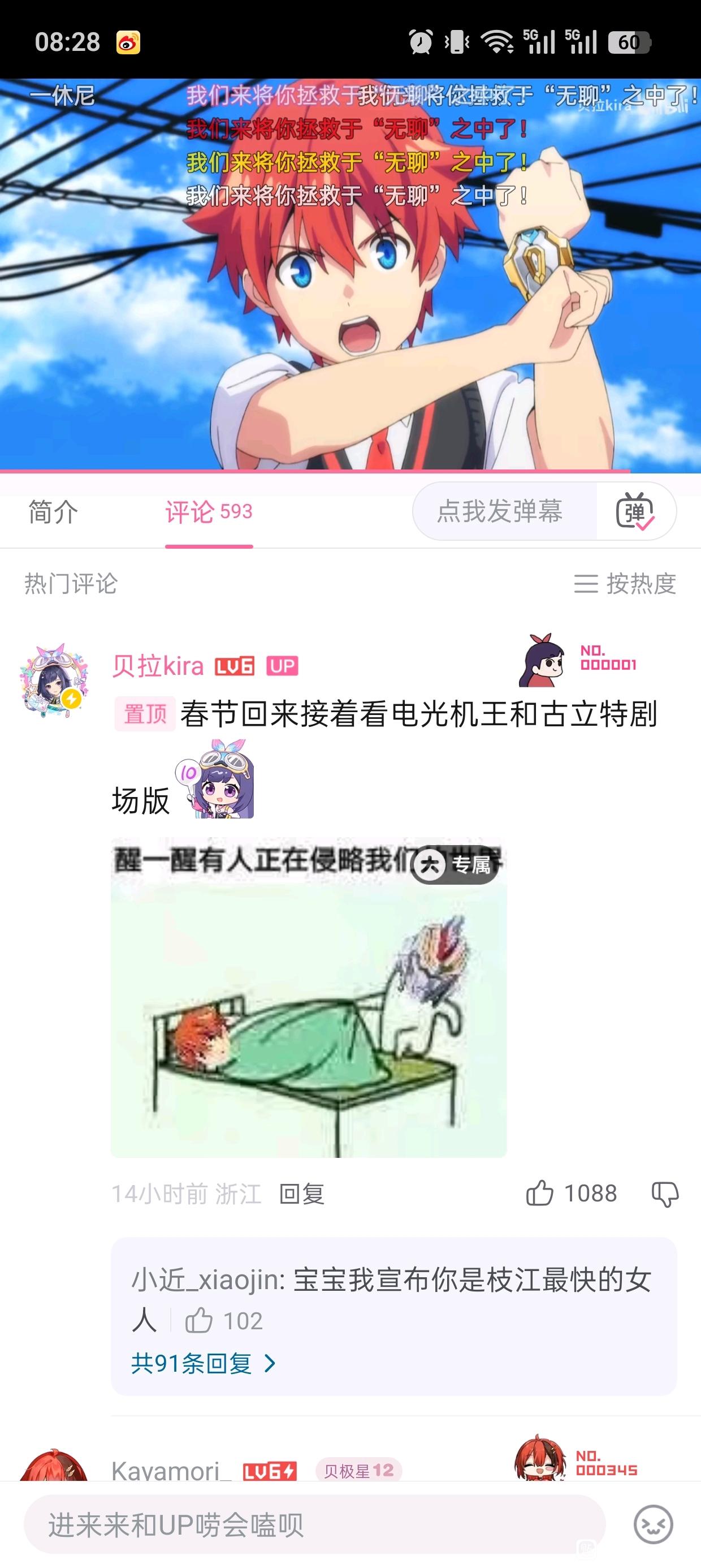Reply to 贝拉kira's pinned comment
This screenshot has height=1568, width=701.
pyautogui.click(x=302, y=1194)
